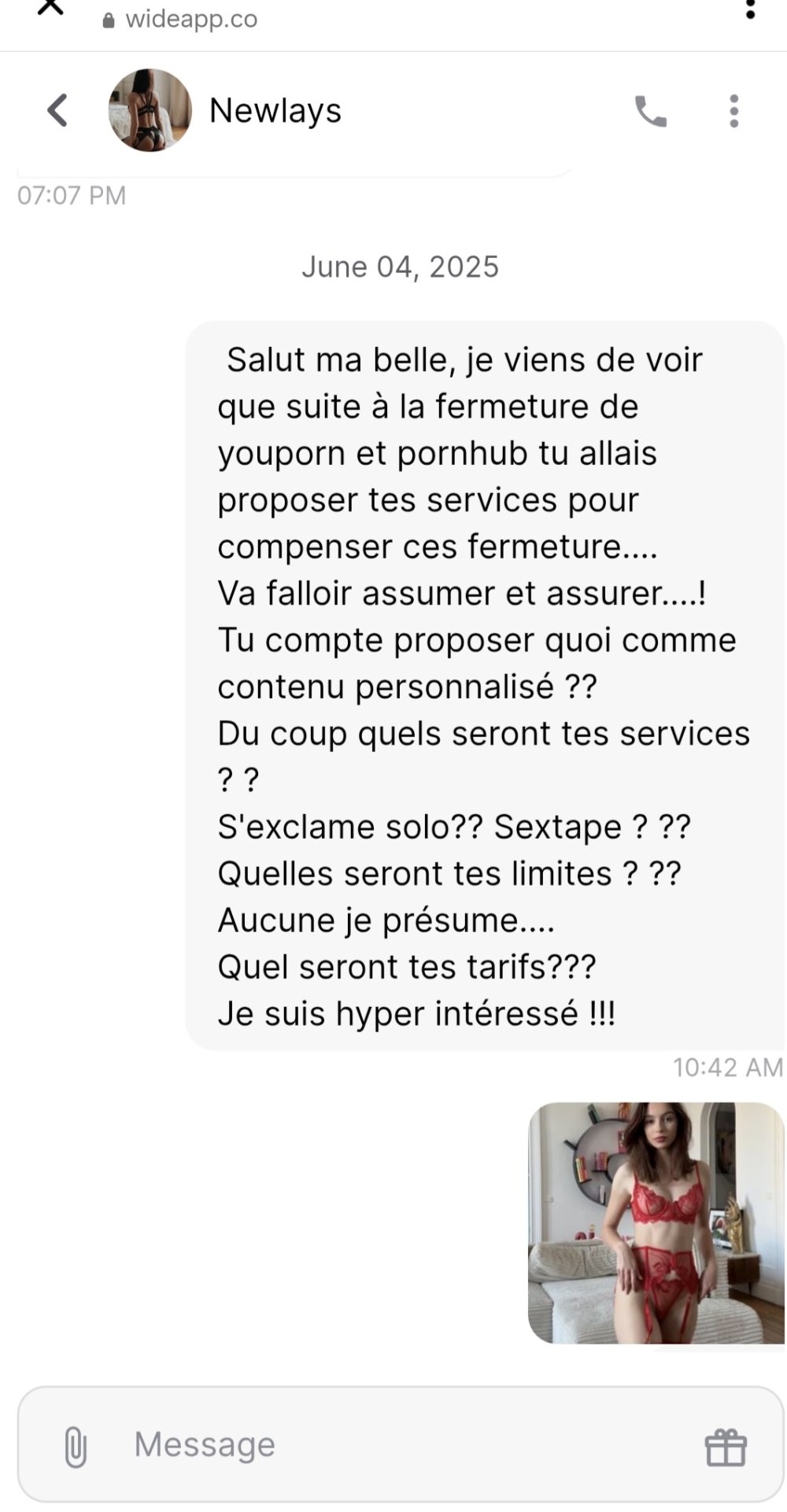Open the browser's three-dot menu

pyautogui.click(x=750, y=9)
